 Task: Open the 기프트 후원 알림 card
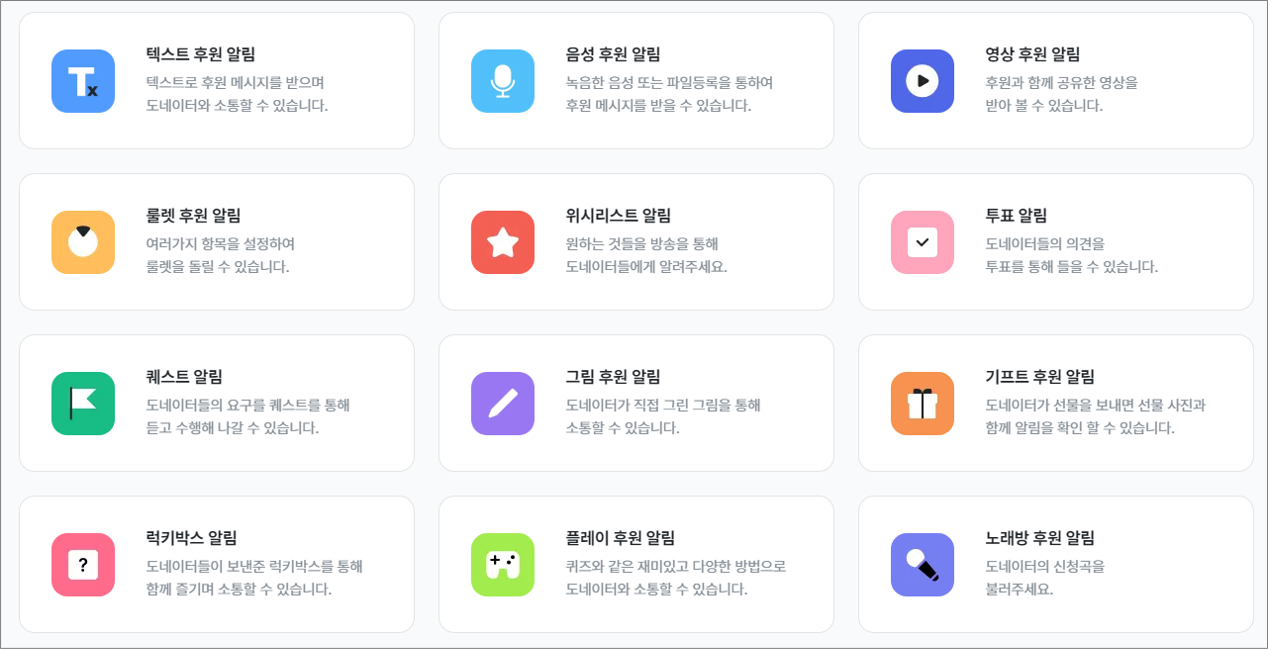(1055, 403)
